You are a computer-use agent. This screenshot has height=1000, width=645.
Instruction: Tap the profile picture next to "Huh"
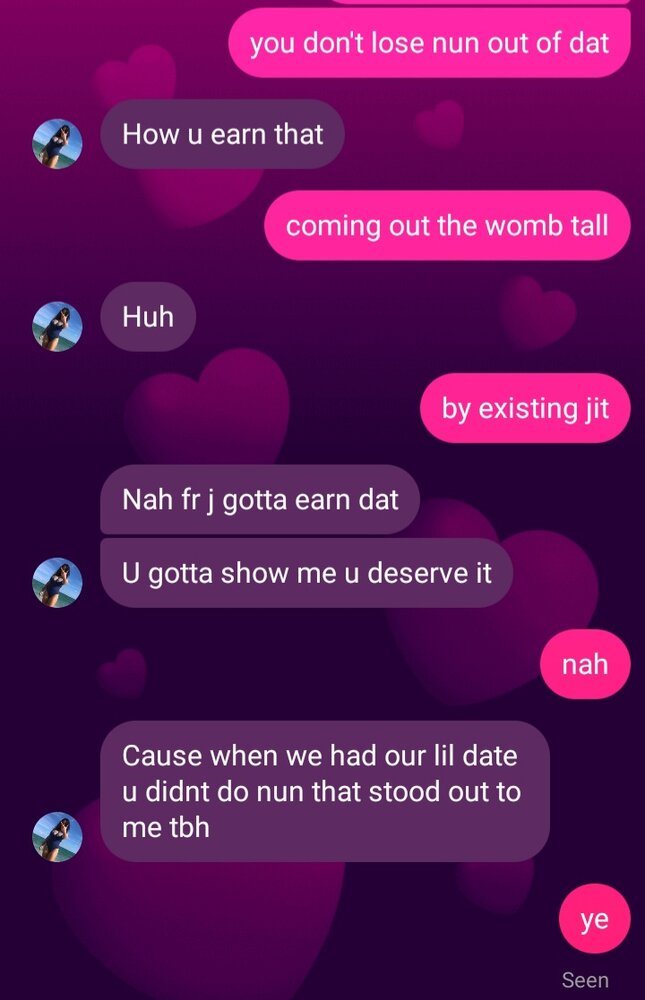[57, 327]
